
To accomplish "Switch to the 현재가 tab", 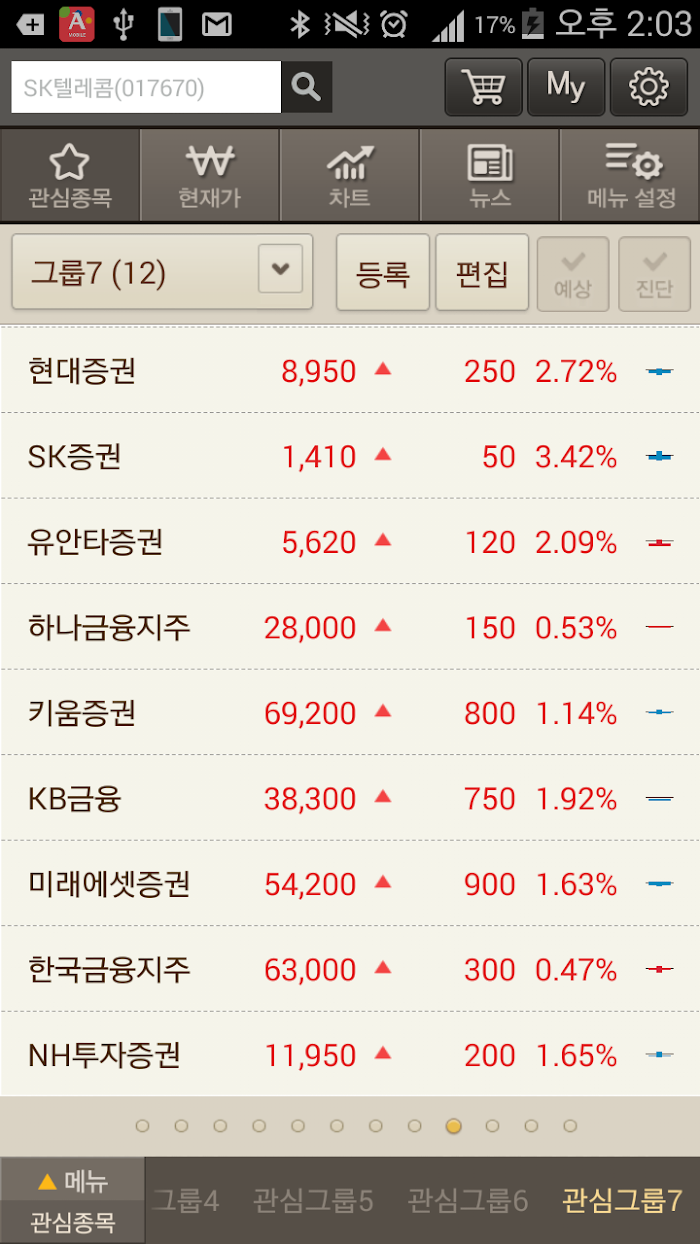I will tap(210, 176).
